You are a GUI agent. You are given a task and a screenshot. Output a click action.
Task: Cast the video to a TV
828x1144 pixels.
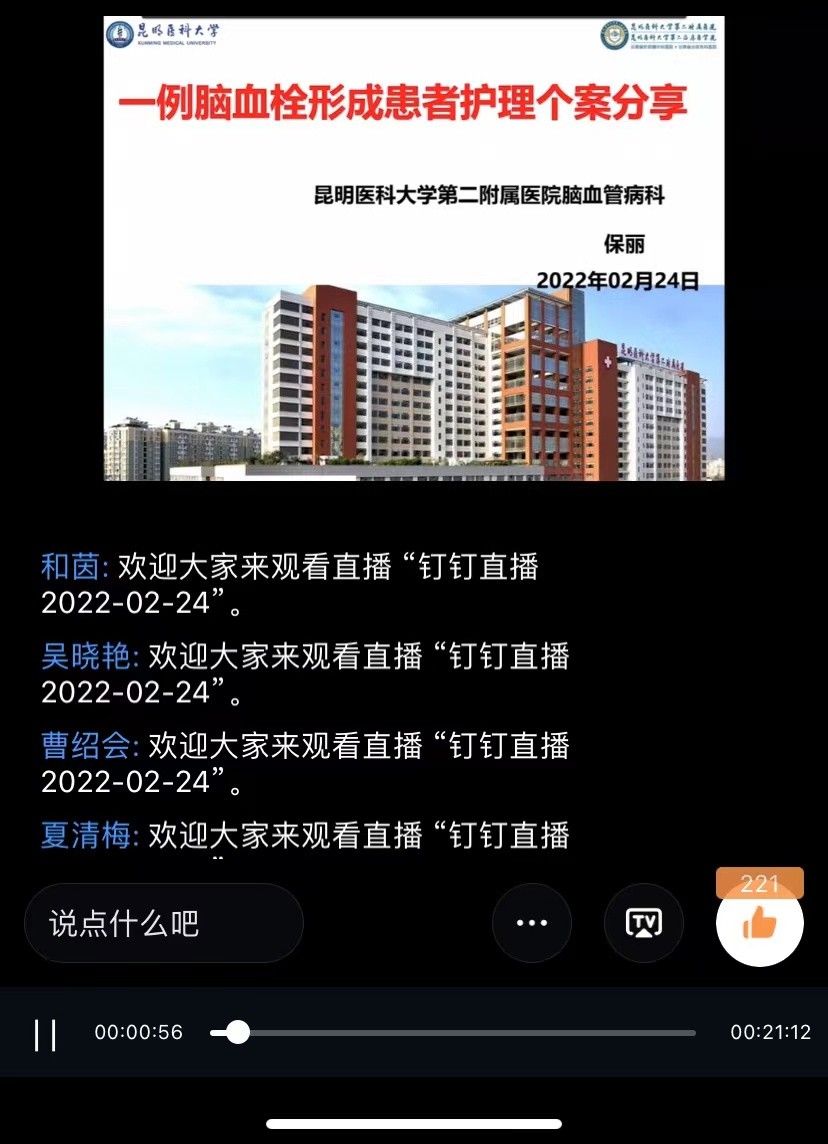(644, 923)
